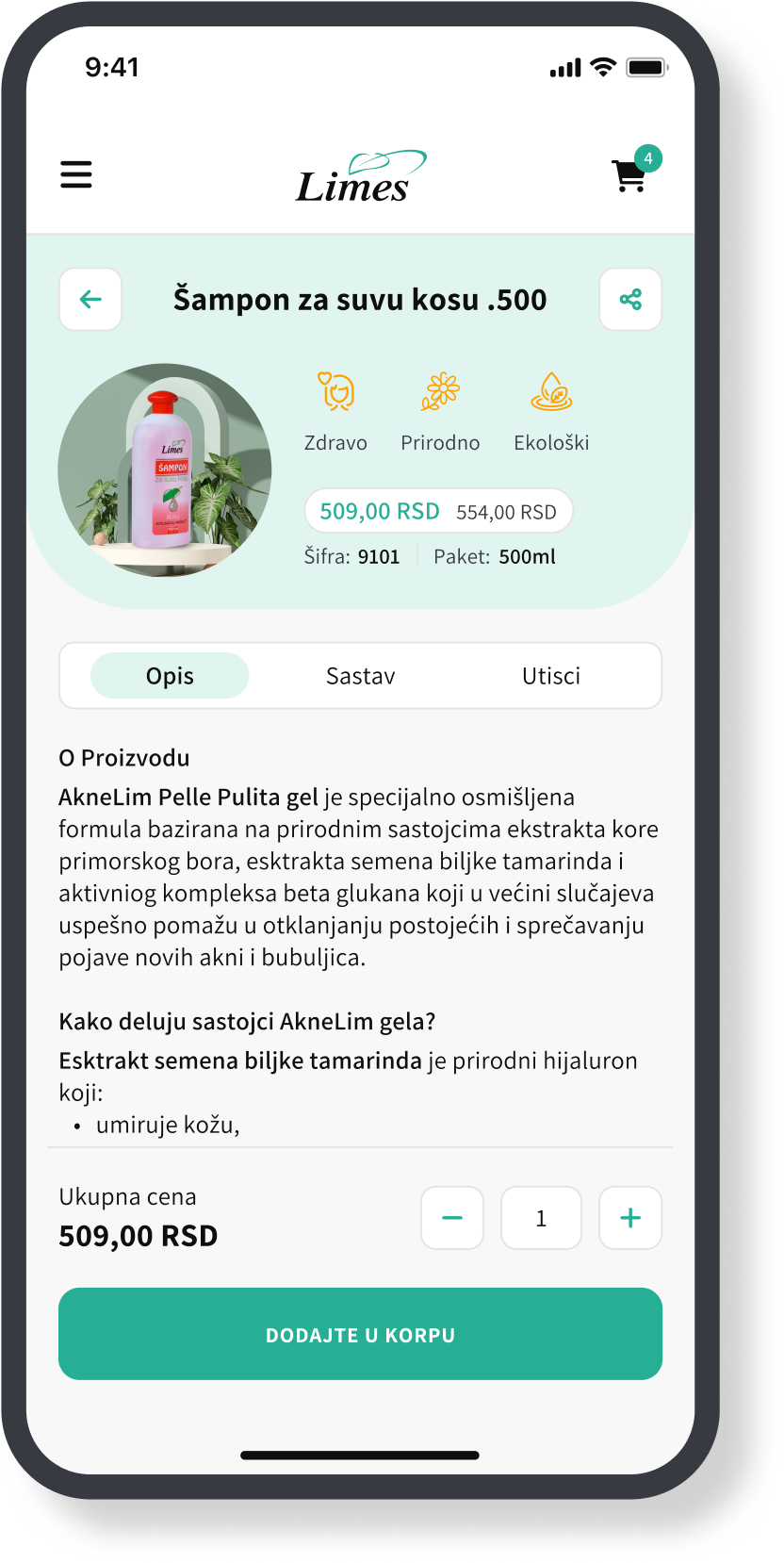Share this shampoo product
This screenshot has width=784, height=1563.
[x=630, y=300]
